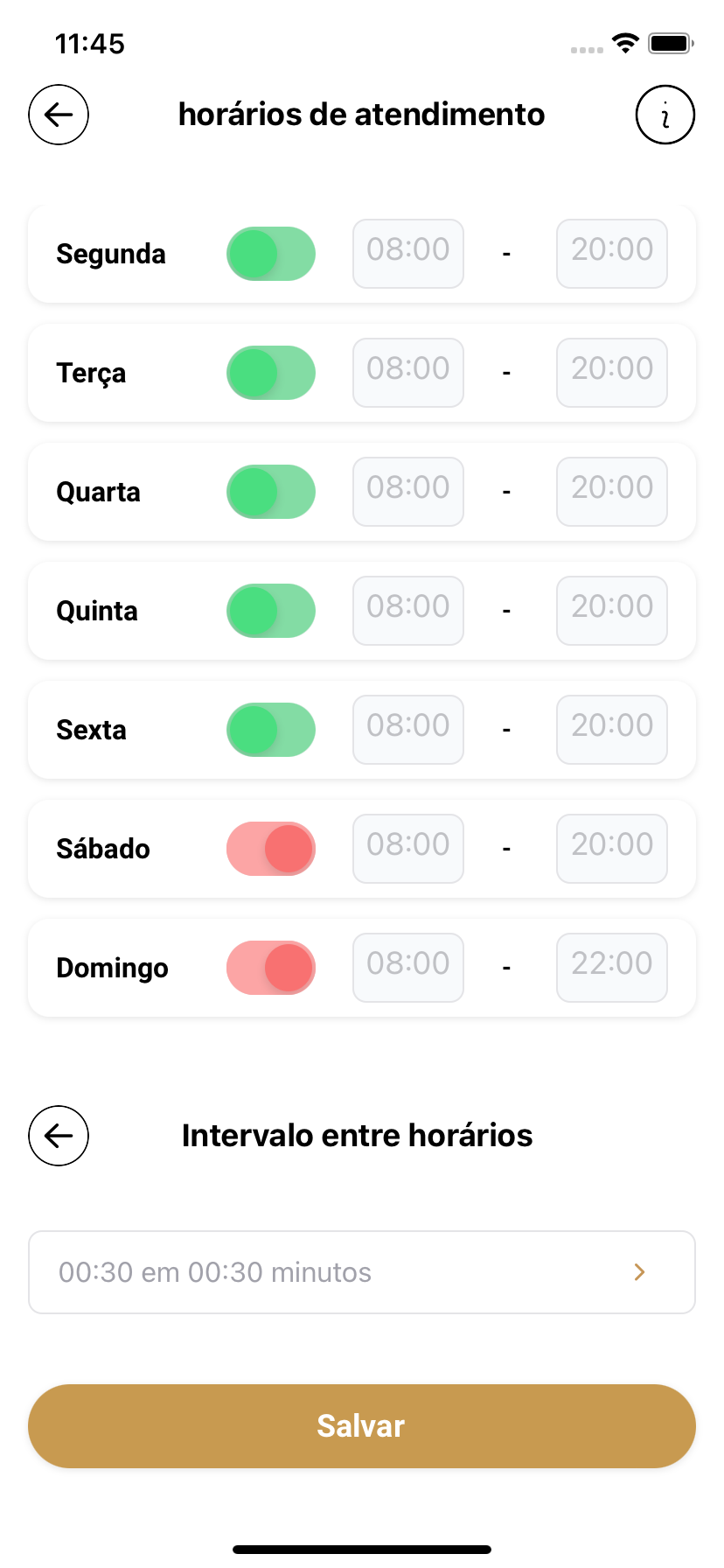724x1568 pixels.
Task: Turn off Terça availability switch
Action: click(271, 373)
